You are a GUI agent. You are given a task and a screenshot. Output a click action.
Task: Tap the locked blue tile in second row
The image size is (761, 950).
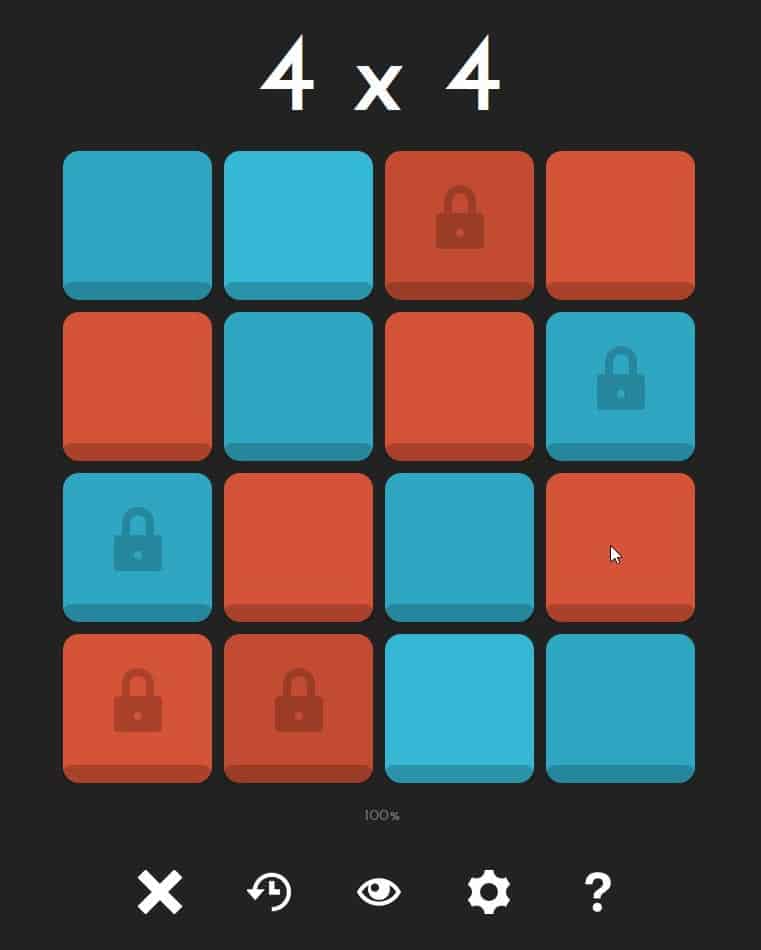pyautogui.click(x=620, y=386)
